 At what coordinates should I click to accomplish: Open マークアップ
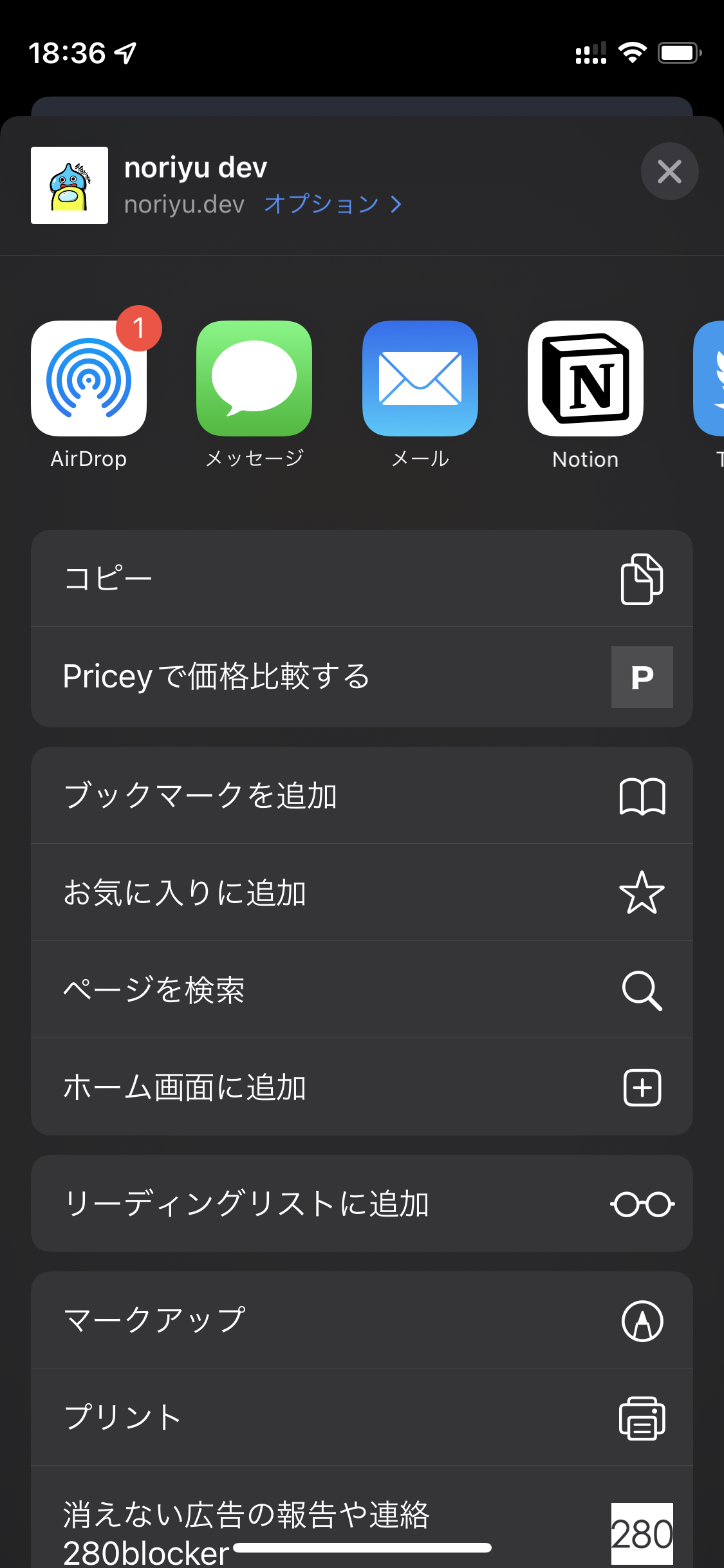pyautogui.click(x=362, y=1320)
